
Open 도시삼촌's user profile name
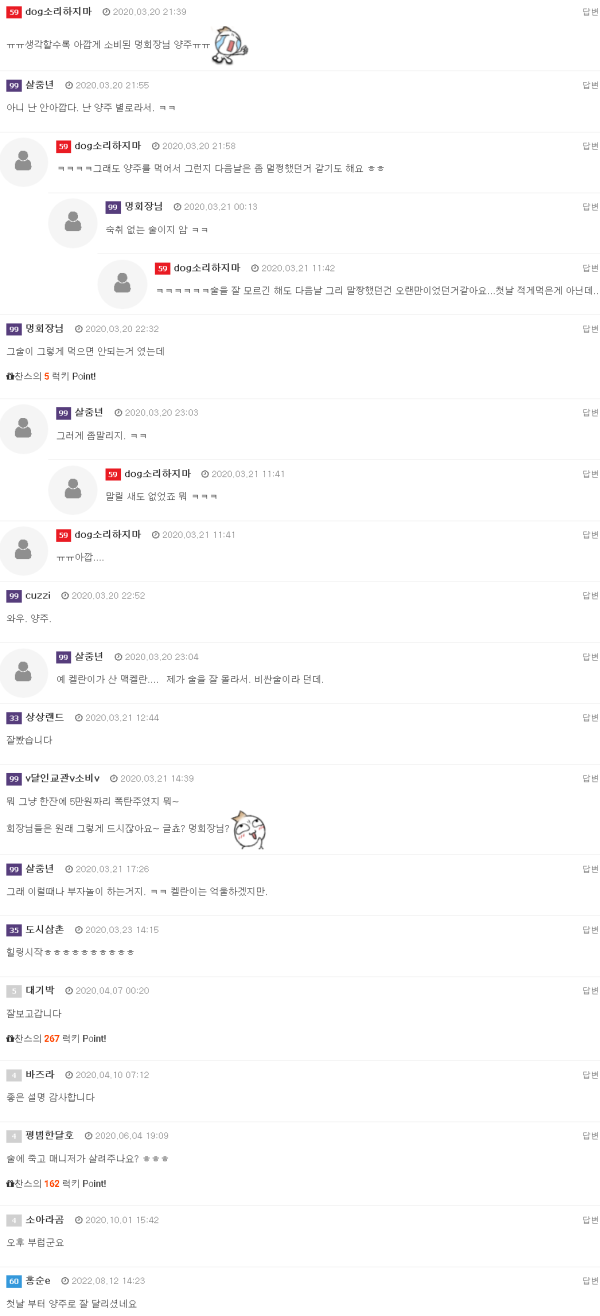click(45, 930)
